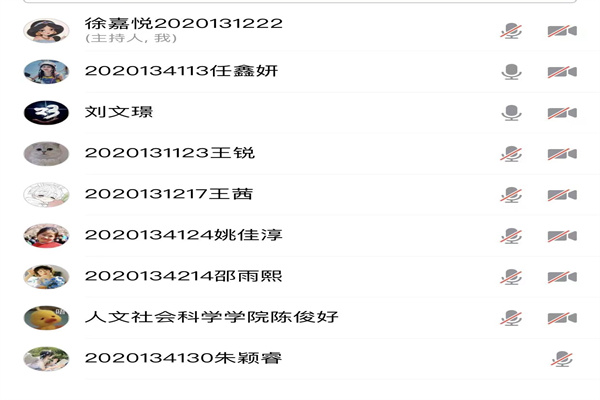The width and height of the screenshot is (600, 400).
Task: Tap camera icon for 2020134214邵雨熙
Action: click(x=562, y=276)
